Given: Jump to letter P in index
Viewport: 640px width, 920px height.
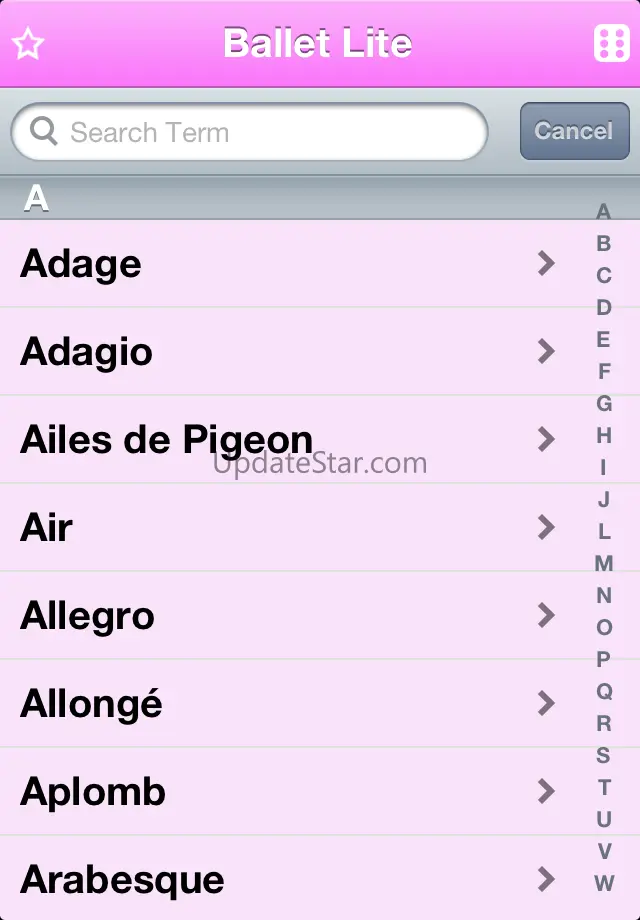Looking at the screenshot, I should tap(604, 659).
